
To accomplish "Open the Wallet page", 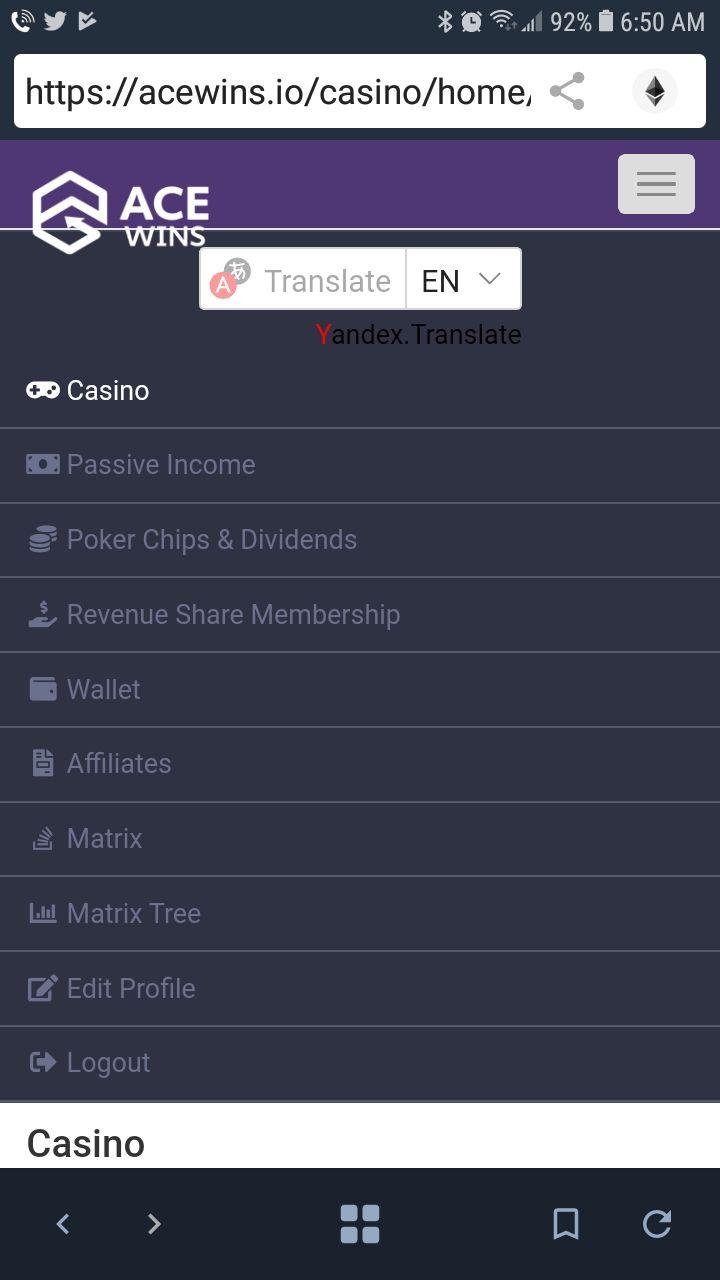I will 360,690.
